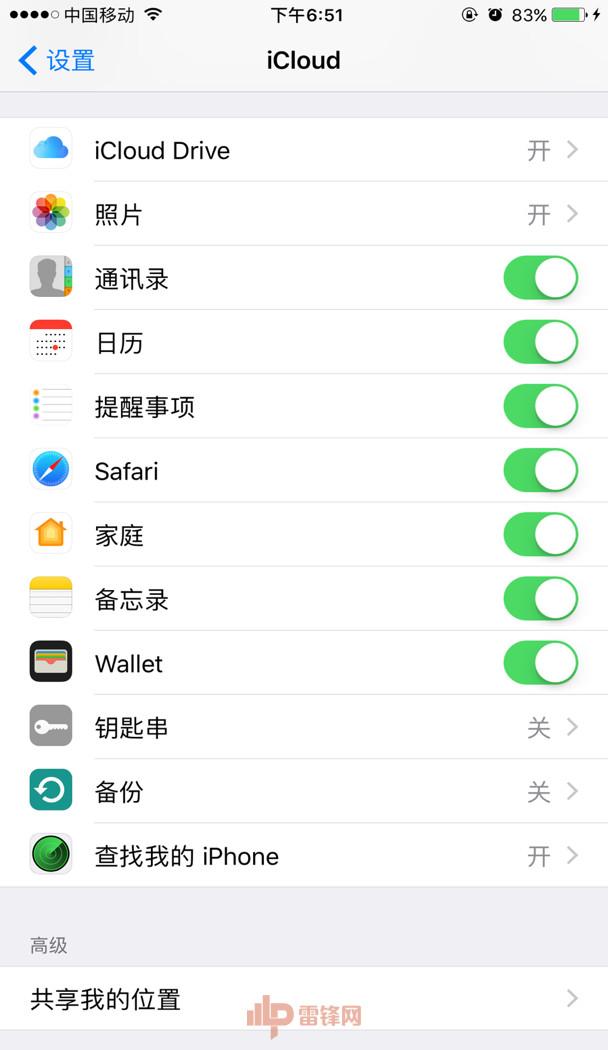Open 钥匙串 settings
Screen dimensions: 608x1050
(304, 727)
